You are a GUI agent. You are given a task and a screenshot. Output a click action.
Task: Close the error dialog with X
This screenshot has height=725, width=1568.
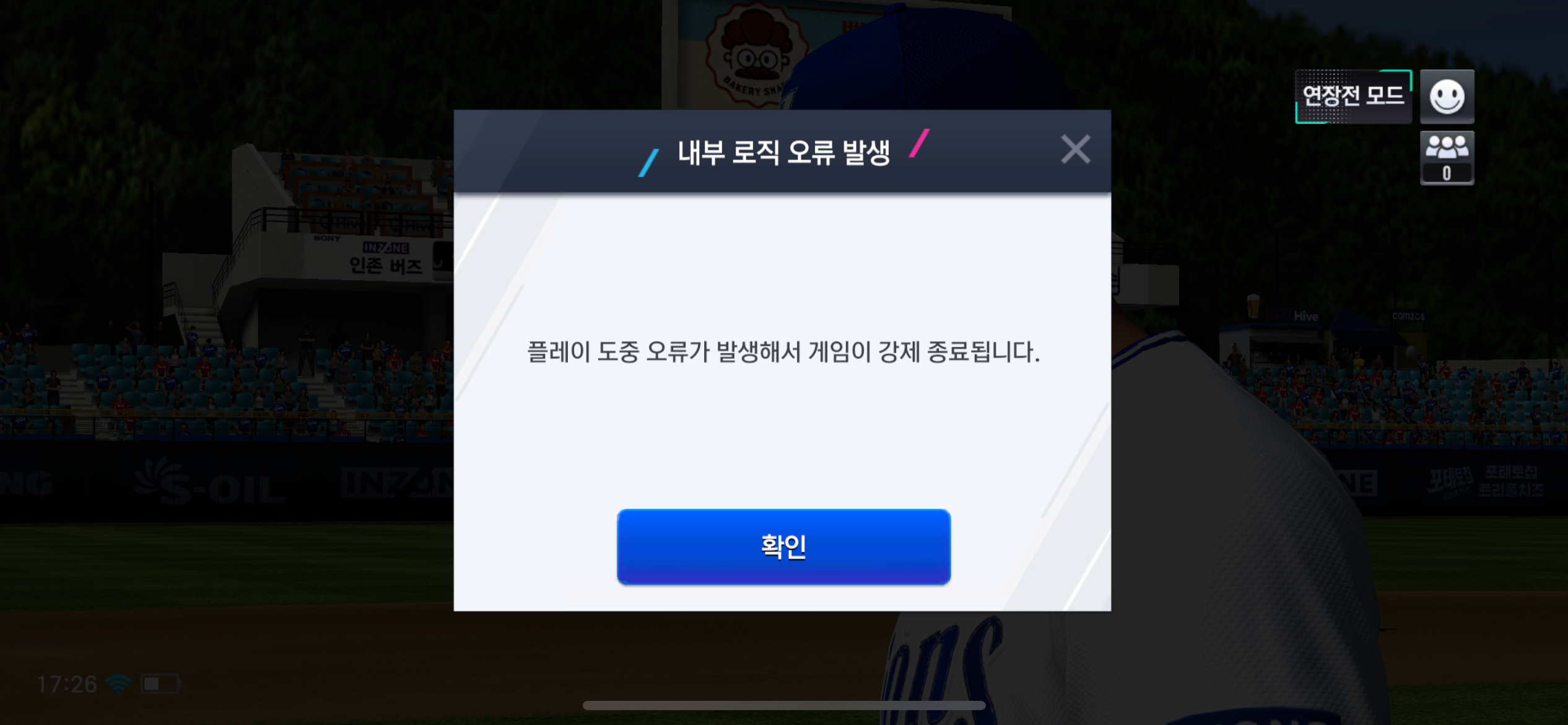pos(1075,150)
